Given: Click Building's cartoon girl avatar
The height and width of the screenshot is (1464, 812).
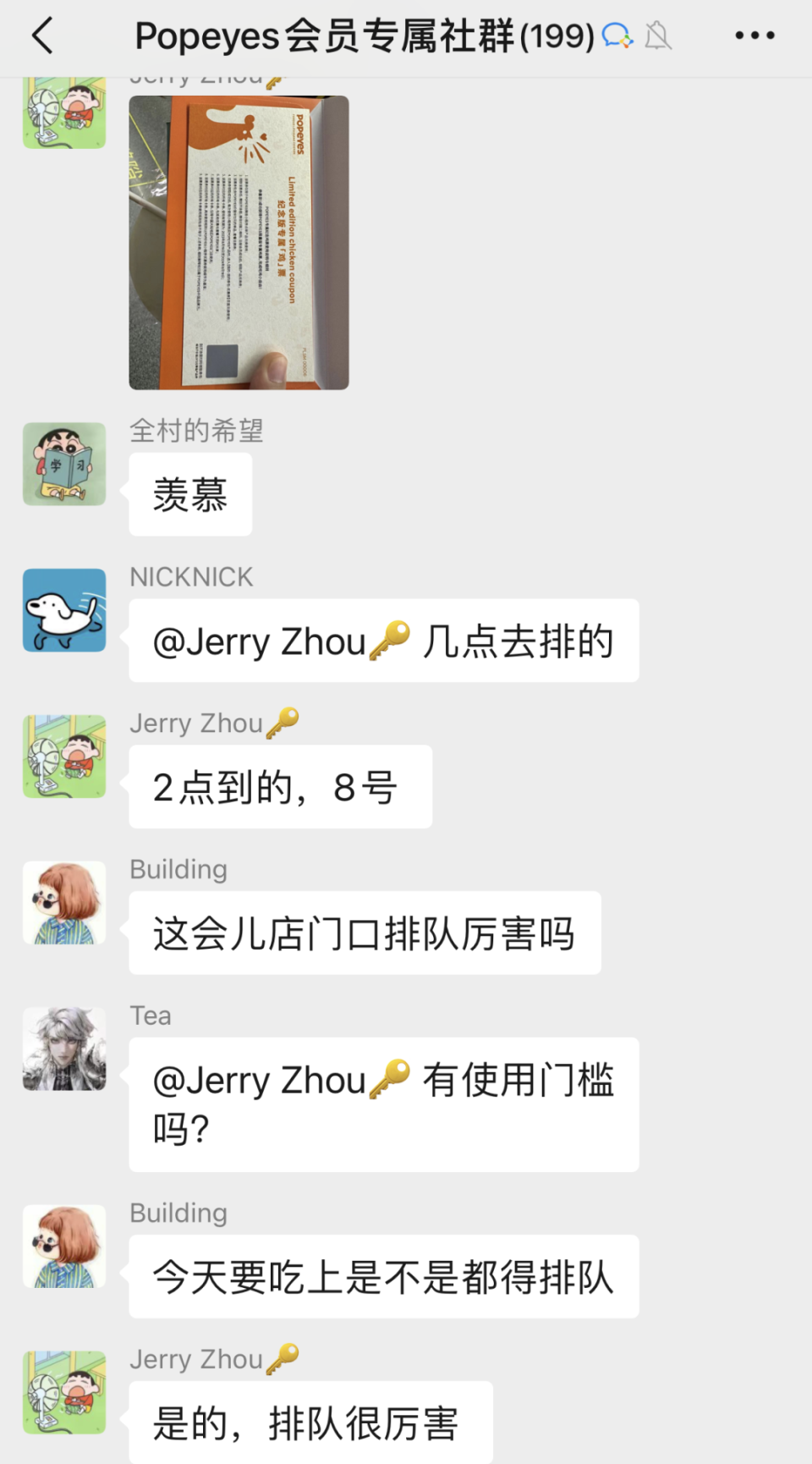Looking at the screenshot, I should pyautogui.click(x=64, y=902).
